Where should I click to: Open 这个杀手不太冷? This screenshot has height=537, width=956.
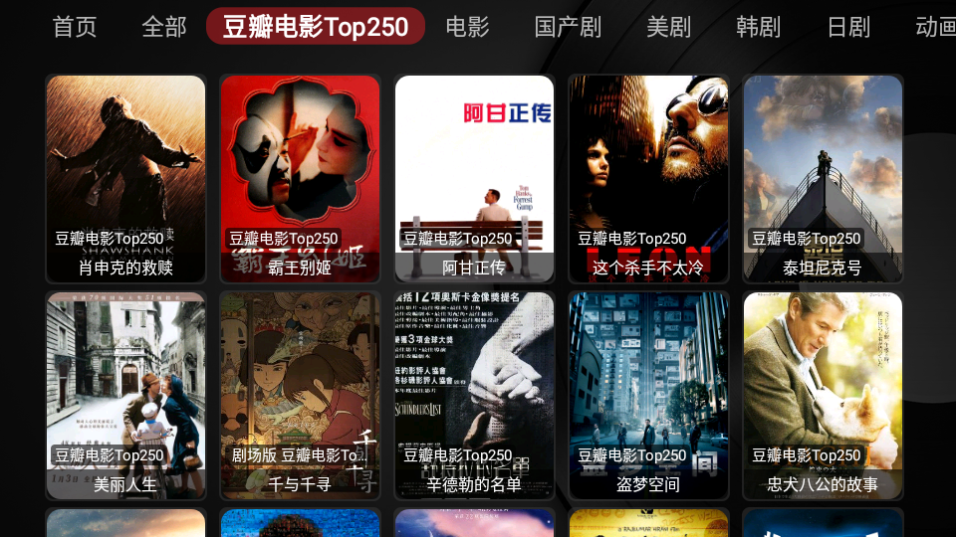[x=648, y=178]
